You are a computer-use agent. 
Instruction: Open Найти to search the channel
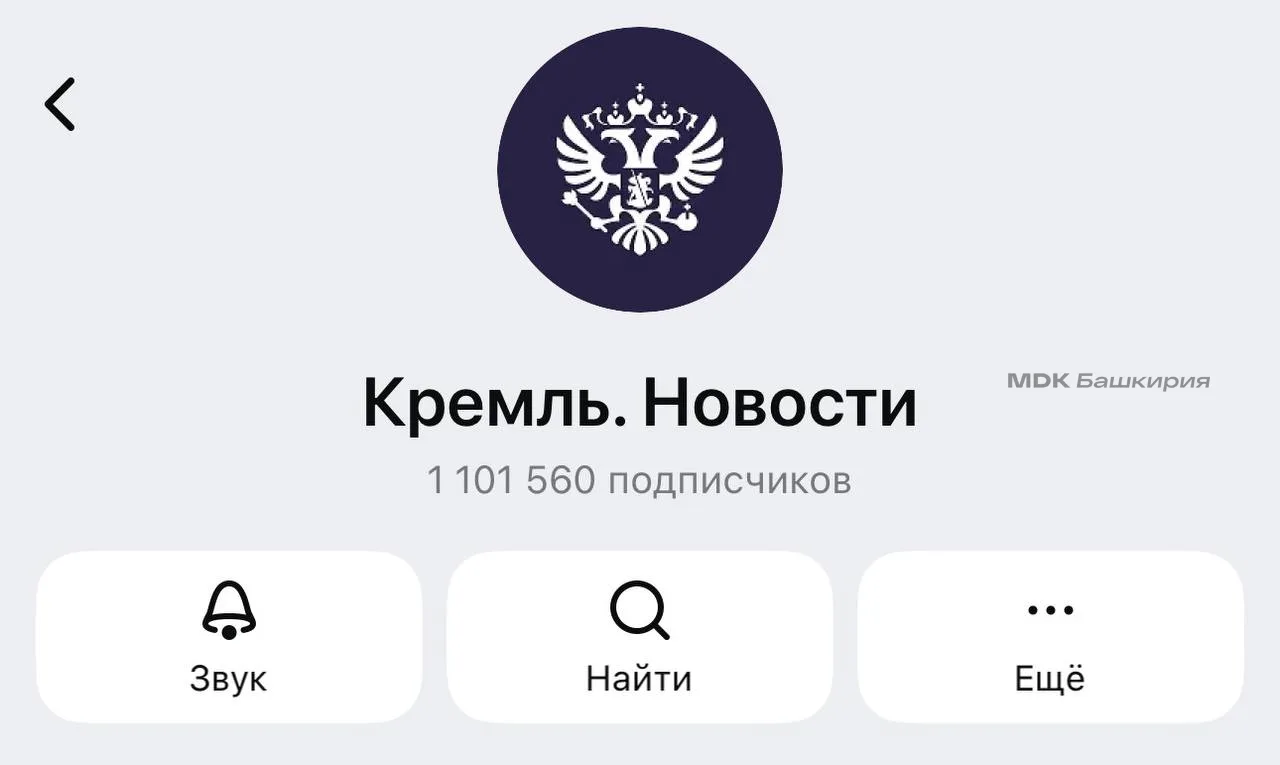[x=639, y=637]
